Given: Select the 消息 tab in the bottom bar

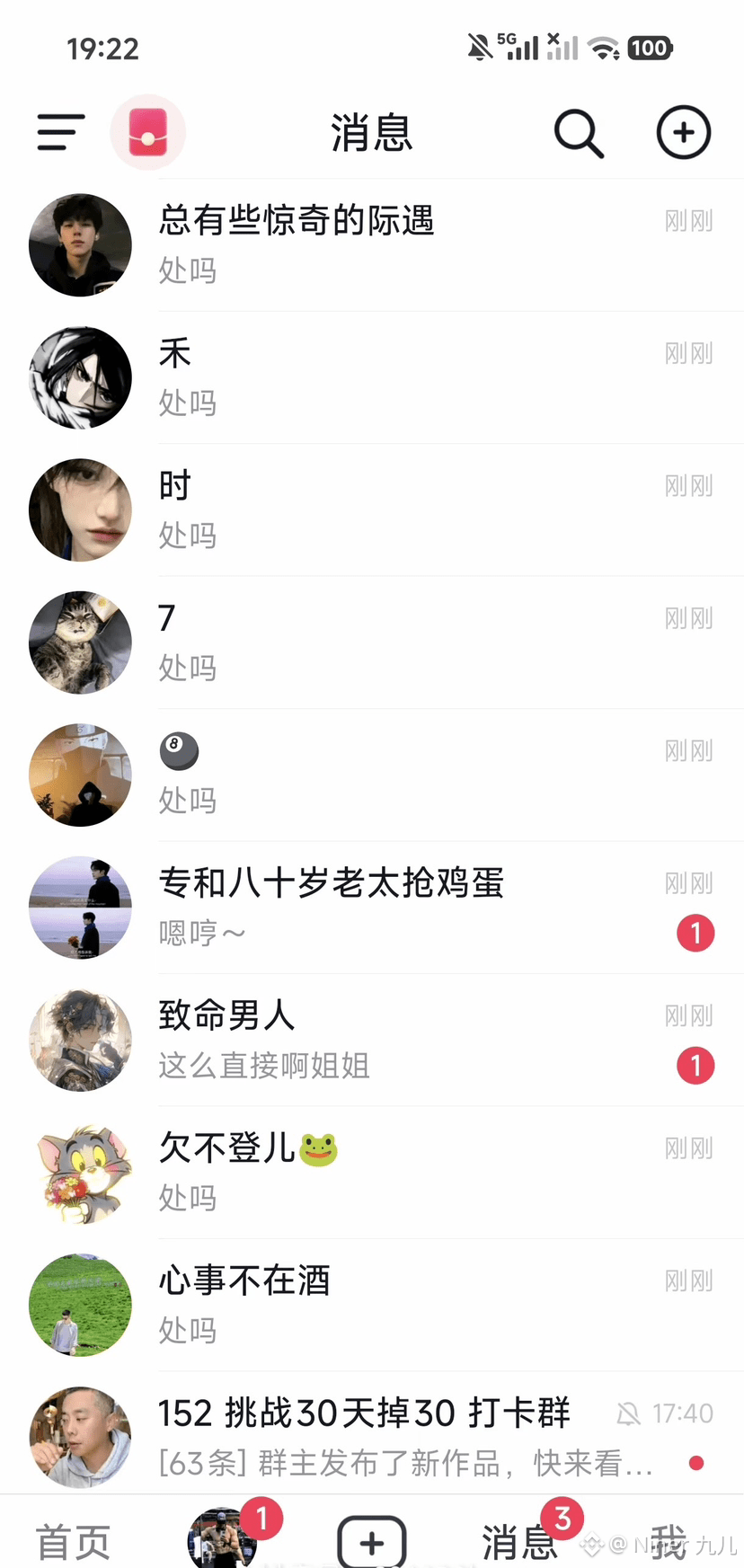Looking at the screenshot, I should point(519,1542).
